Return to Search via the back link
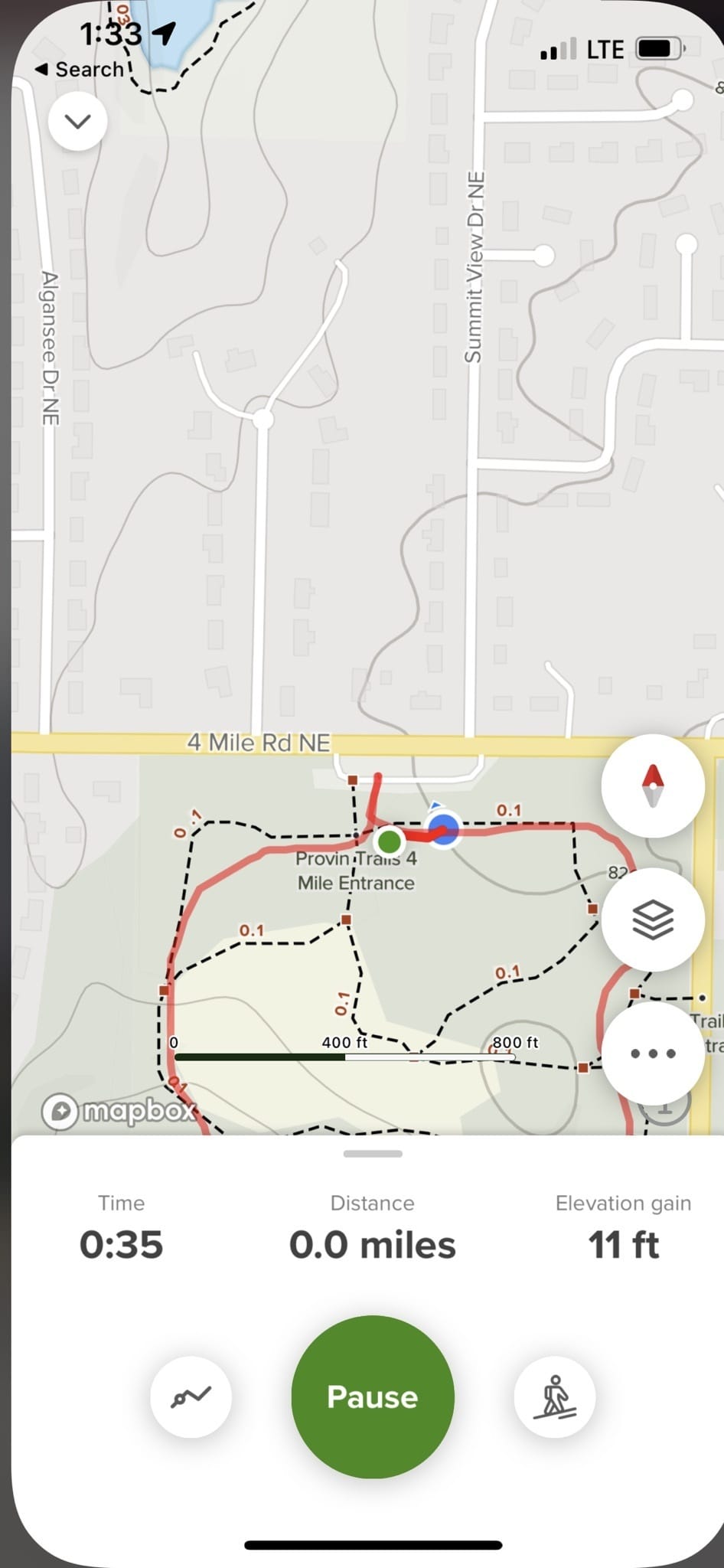This screenshot has height=1568, width=724. click(x=80, y=70)
